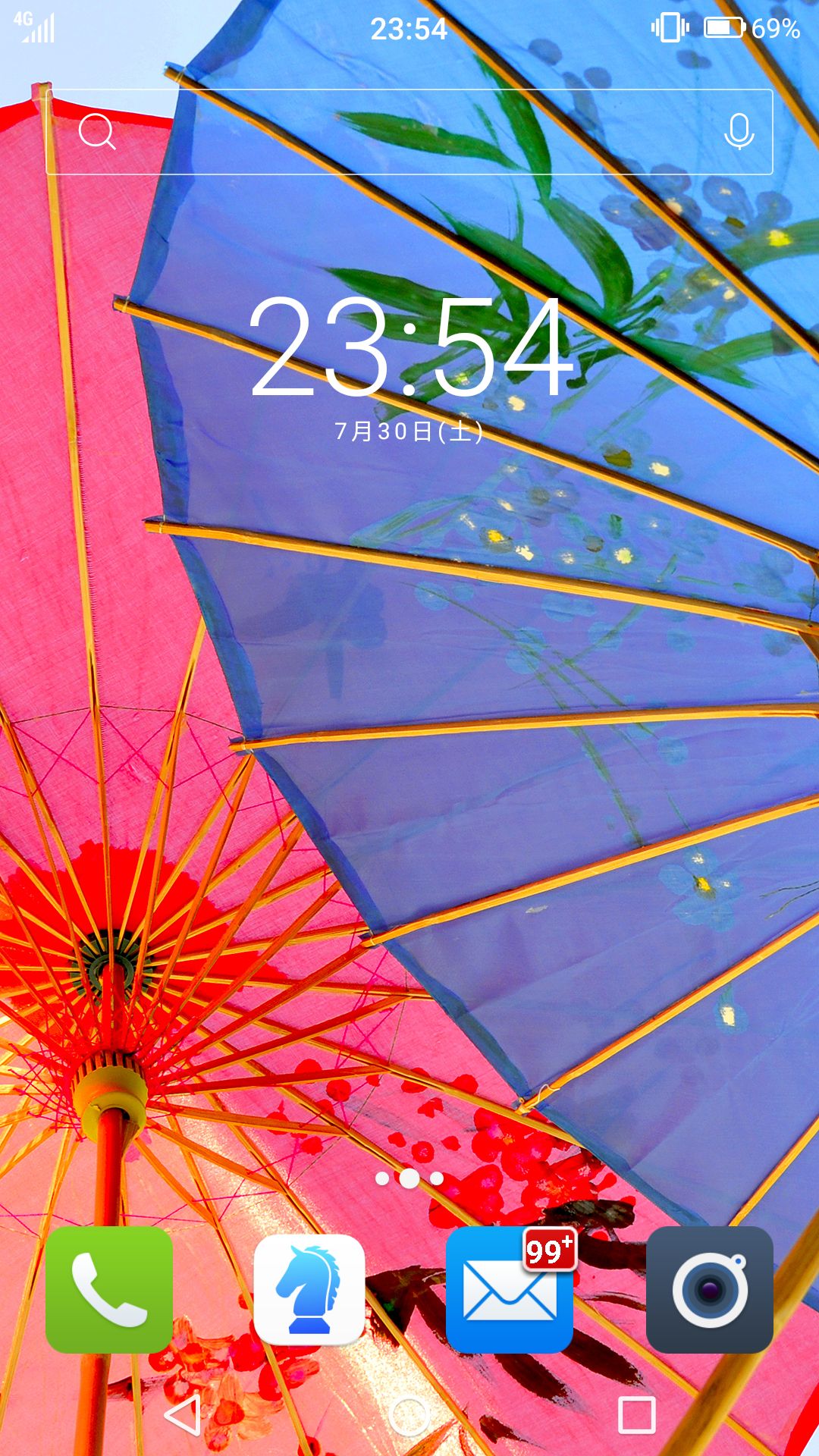819x1456 pixels.
Task: Open the Phone dialer app
Action: pos(109,1289)
